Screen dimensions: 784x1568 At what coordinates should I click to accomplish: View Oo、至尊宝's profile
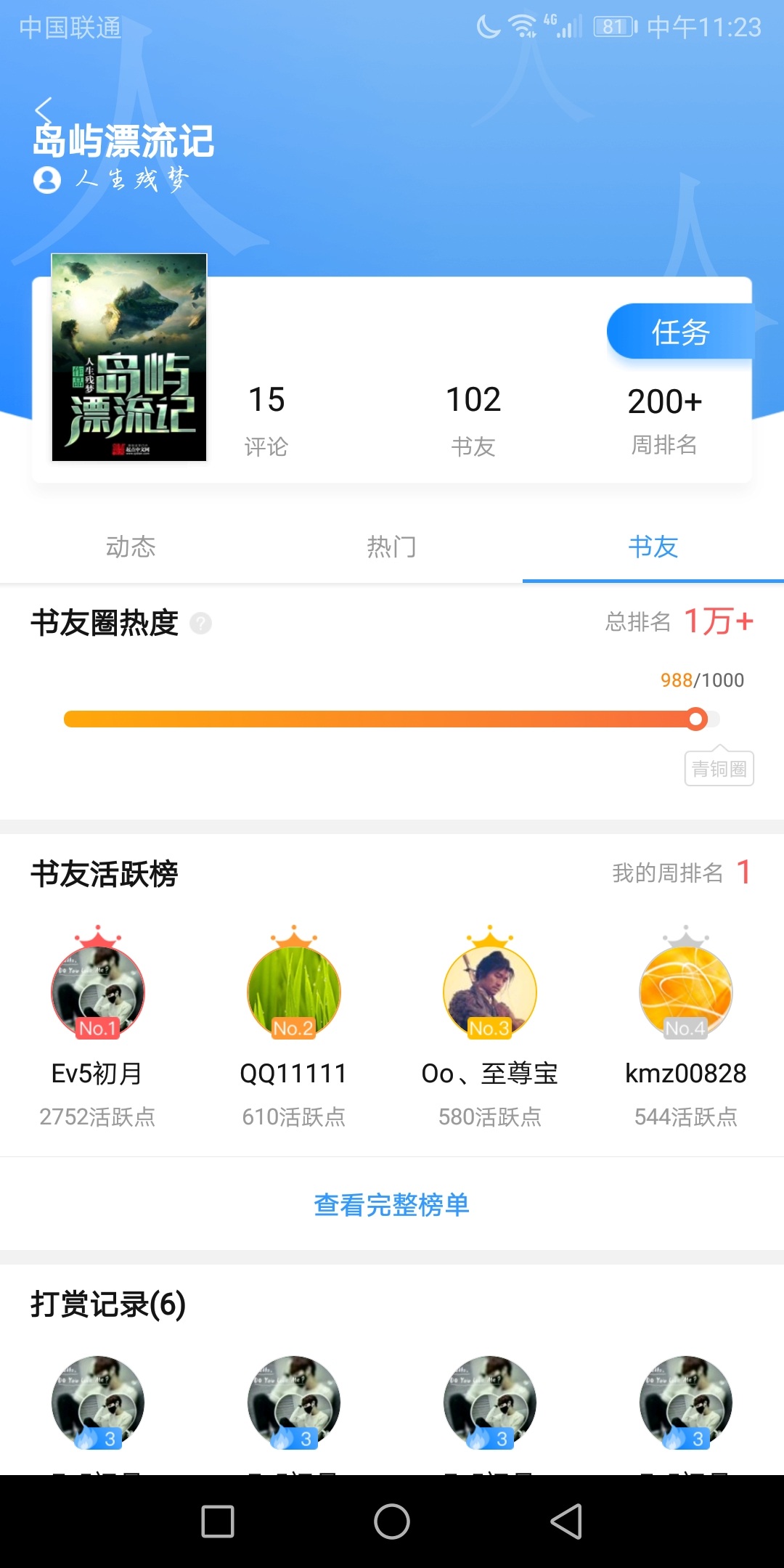490,992
